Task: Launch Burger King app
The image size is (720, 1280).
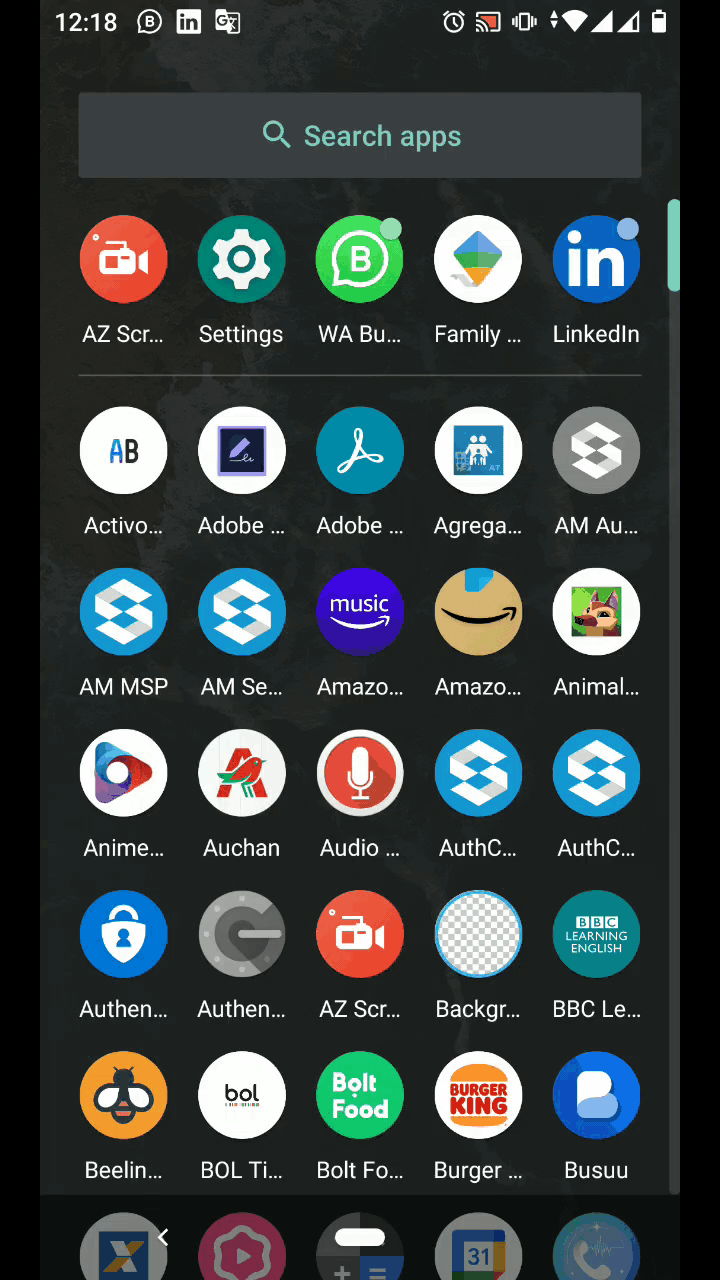Action: (478, 1095)
